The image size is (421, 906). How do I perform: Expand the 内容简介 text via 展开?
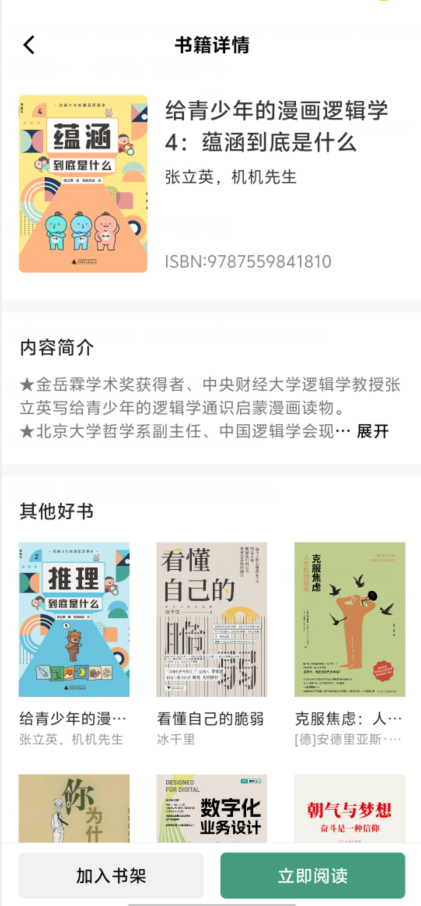click(x=372, y=431)
